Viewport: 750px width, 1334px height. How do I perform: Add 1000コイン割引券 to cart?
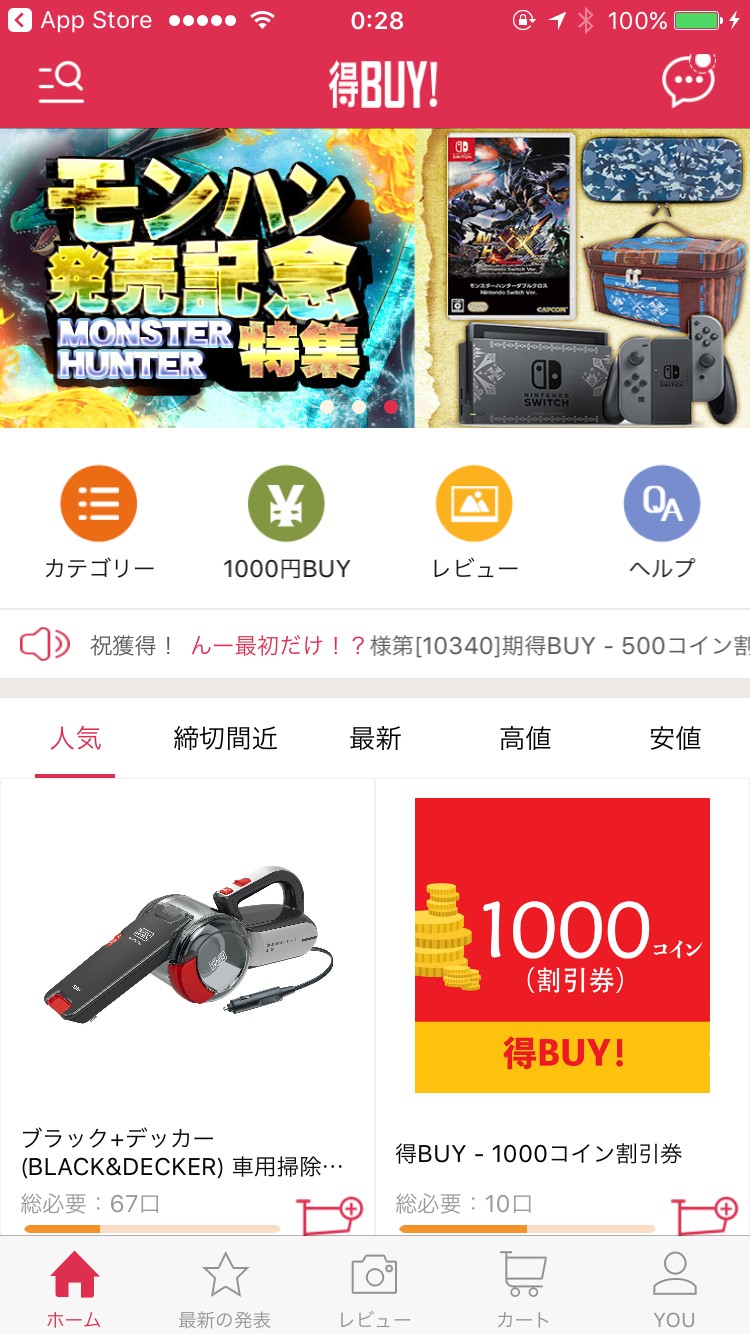[705, 1214]
